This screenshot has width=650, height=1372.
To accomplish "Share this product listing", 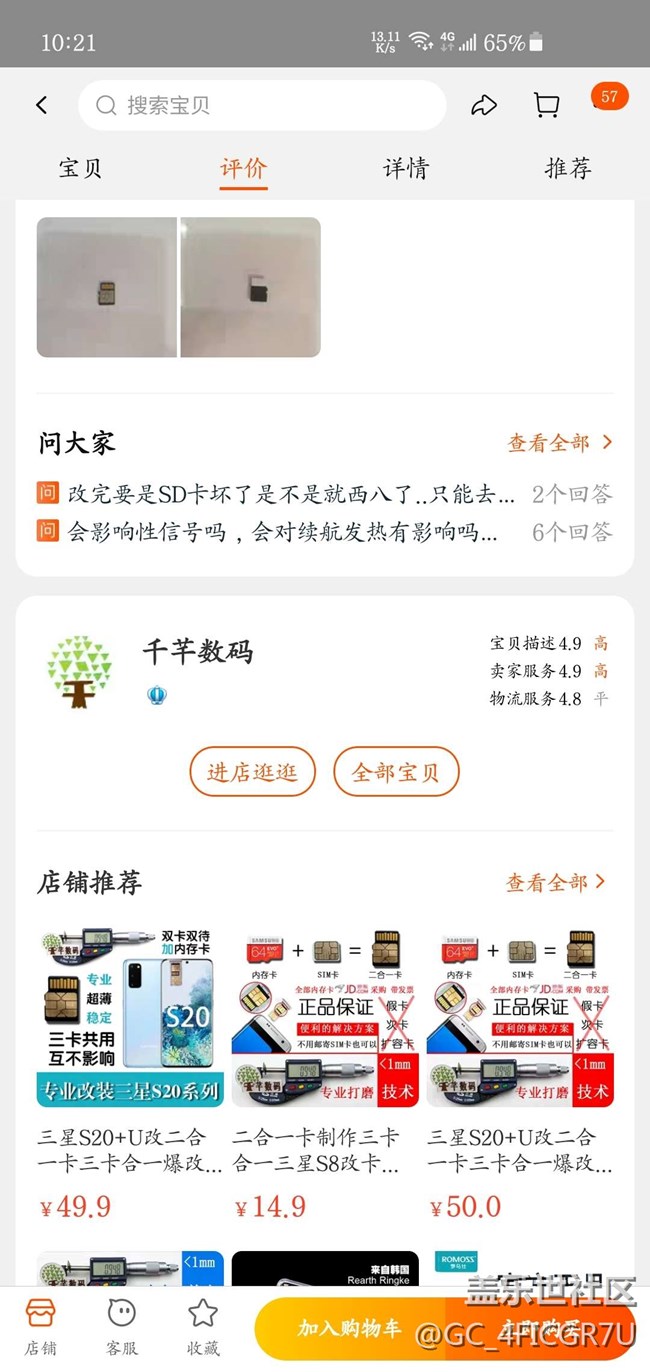I will pyautogui.click(x=484, y=105).
